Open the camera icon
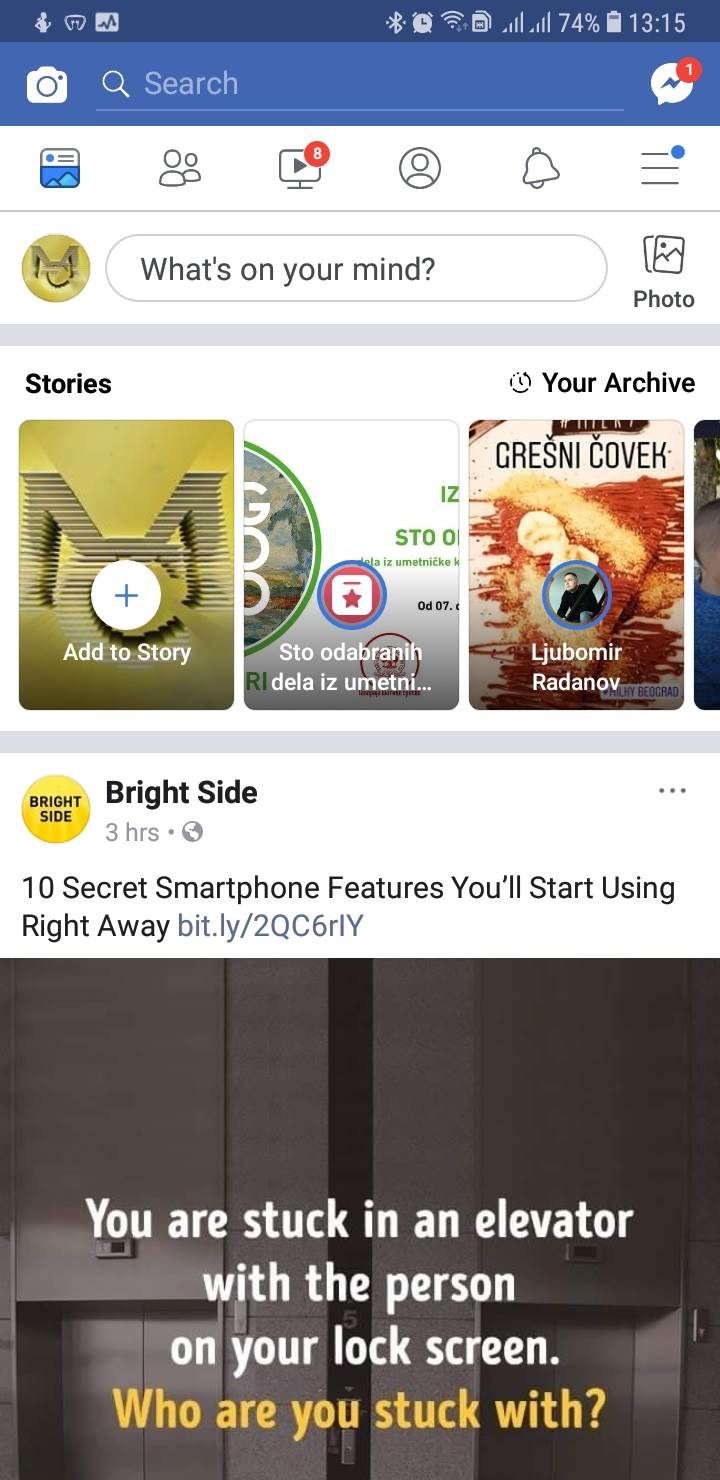This screenshot has width=720, height=1480. pos(46,85)
